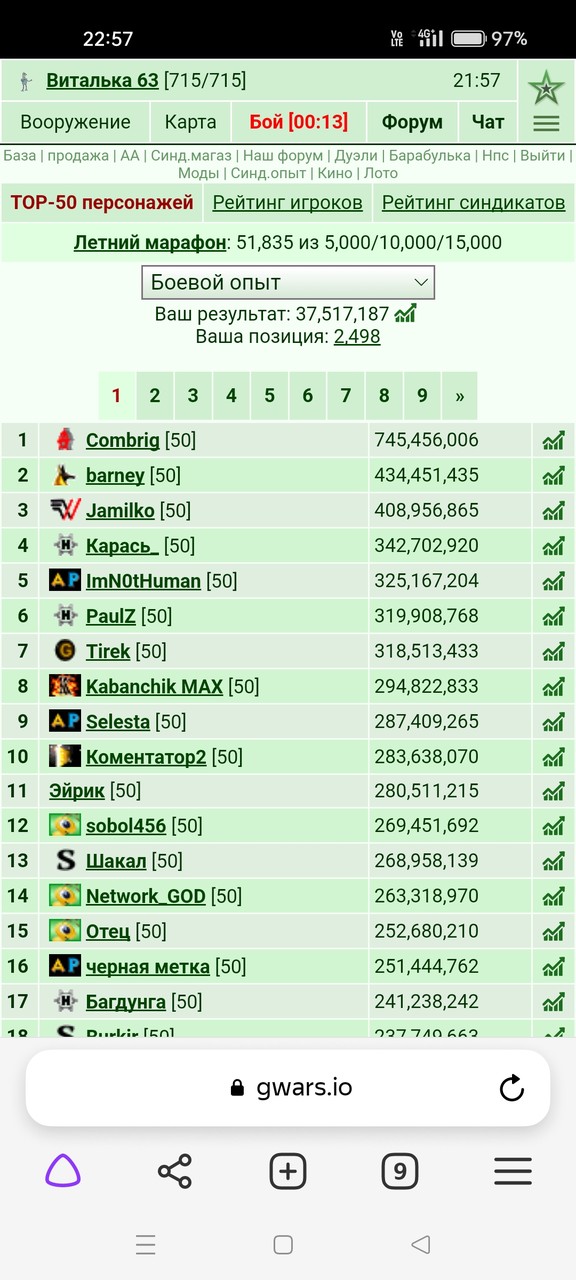Go to the Форум tab

pos(412,122)
